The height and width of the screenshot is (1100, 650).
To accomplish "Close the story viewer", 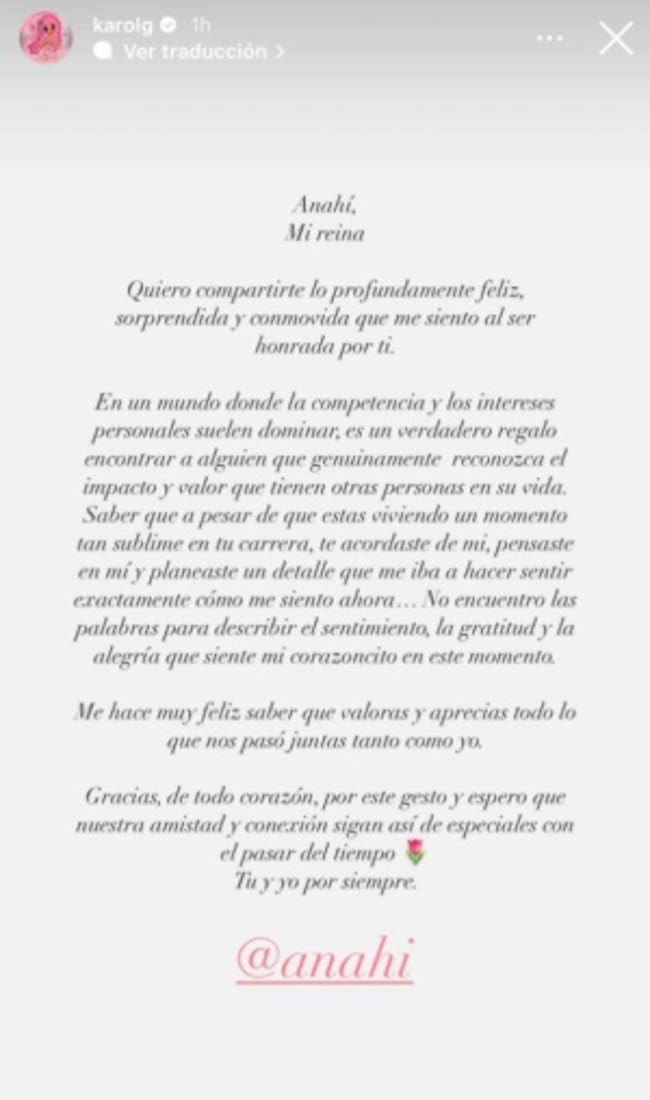I will pos(615,38).
